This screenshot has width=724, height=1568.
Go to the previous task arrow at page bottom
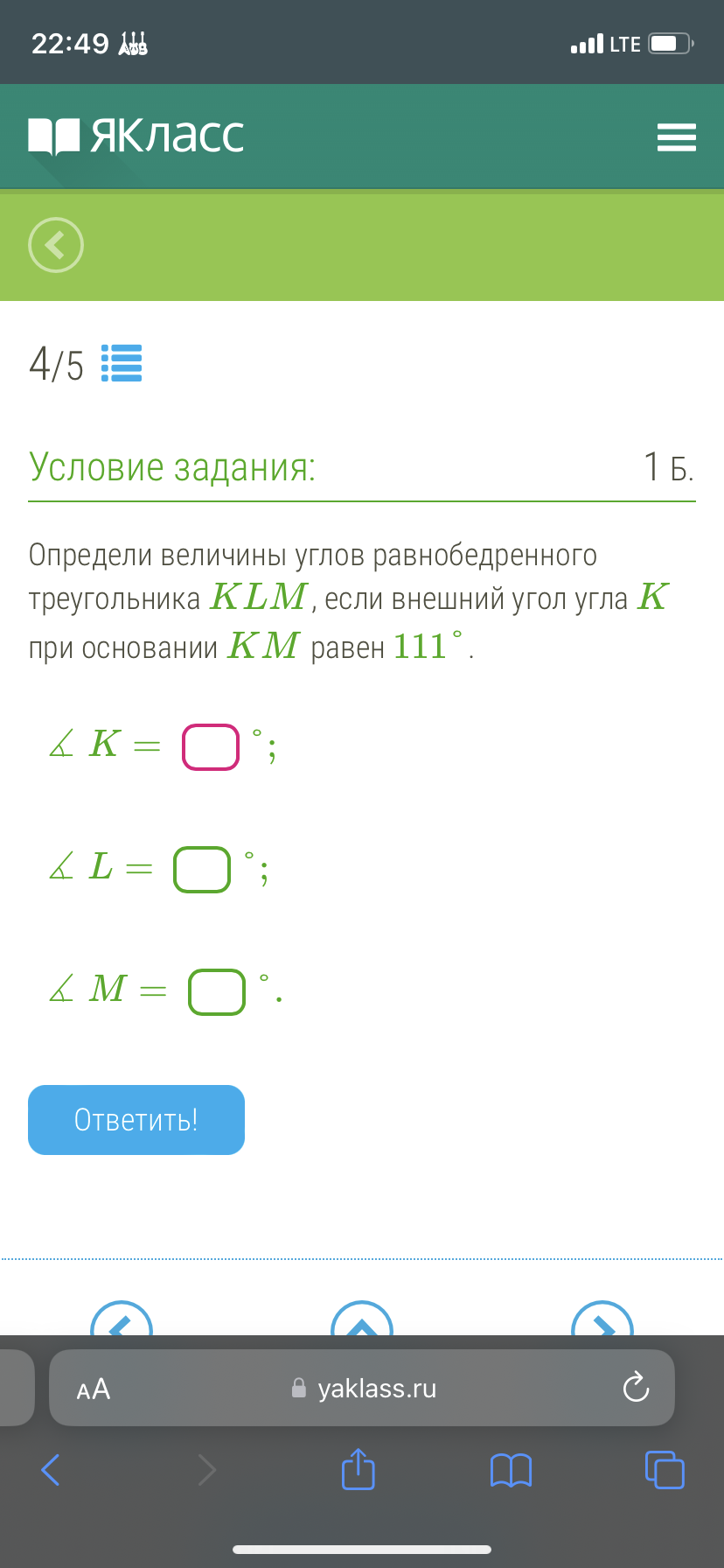coord(122,1319)
